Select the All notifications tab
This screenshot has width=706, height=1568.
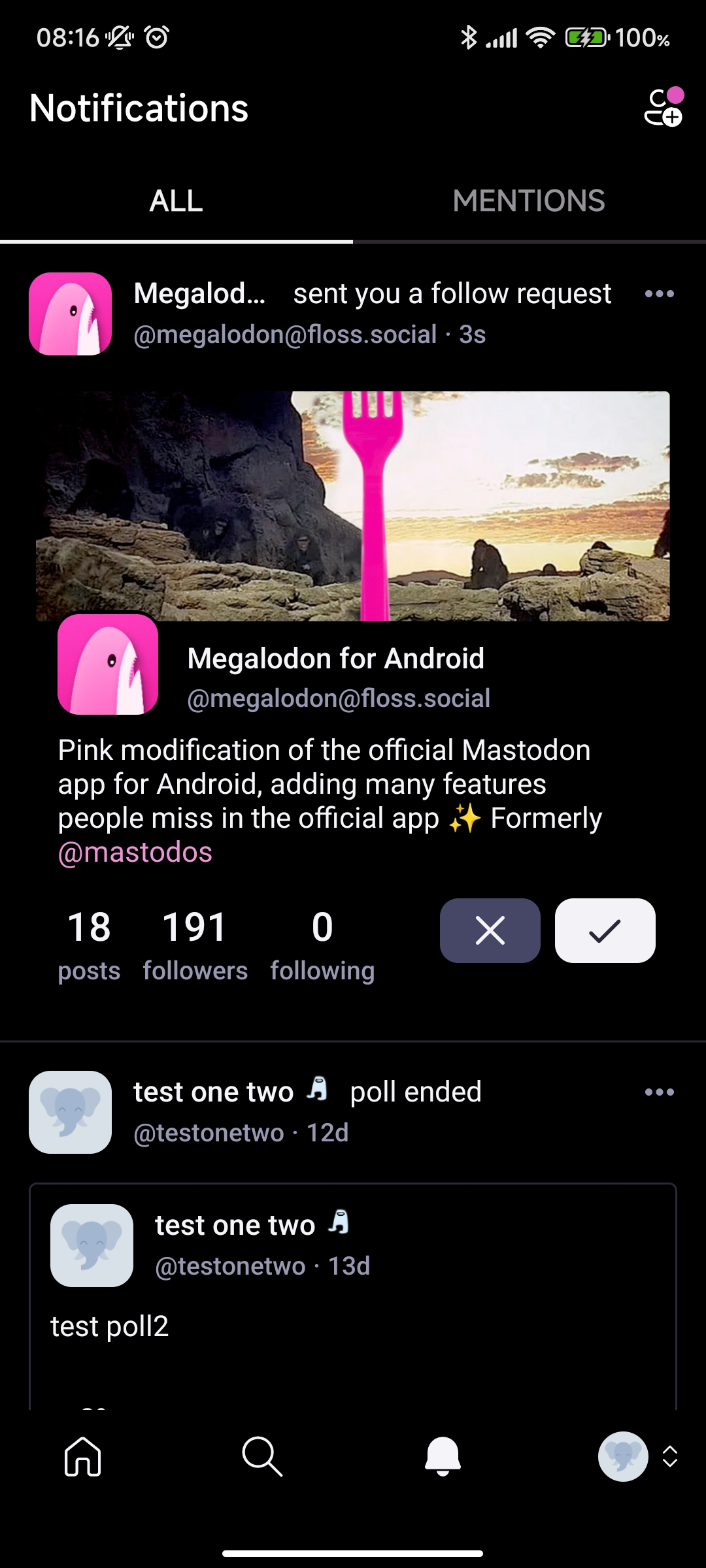click(176, 201)
